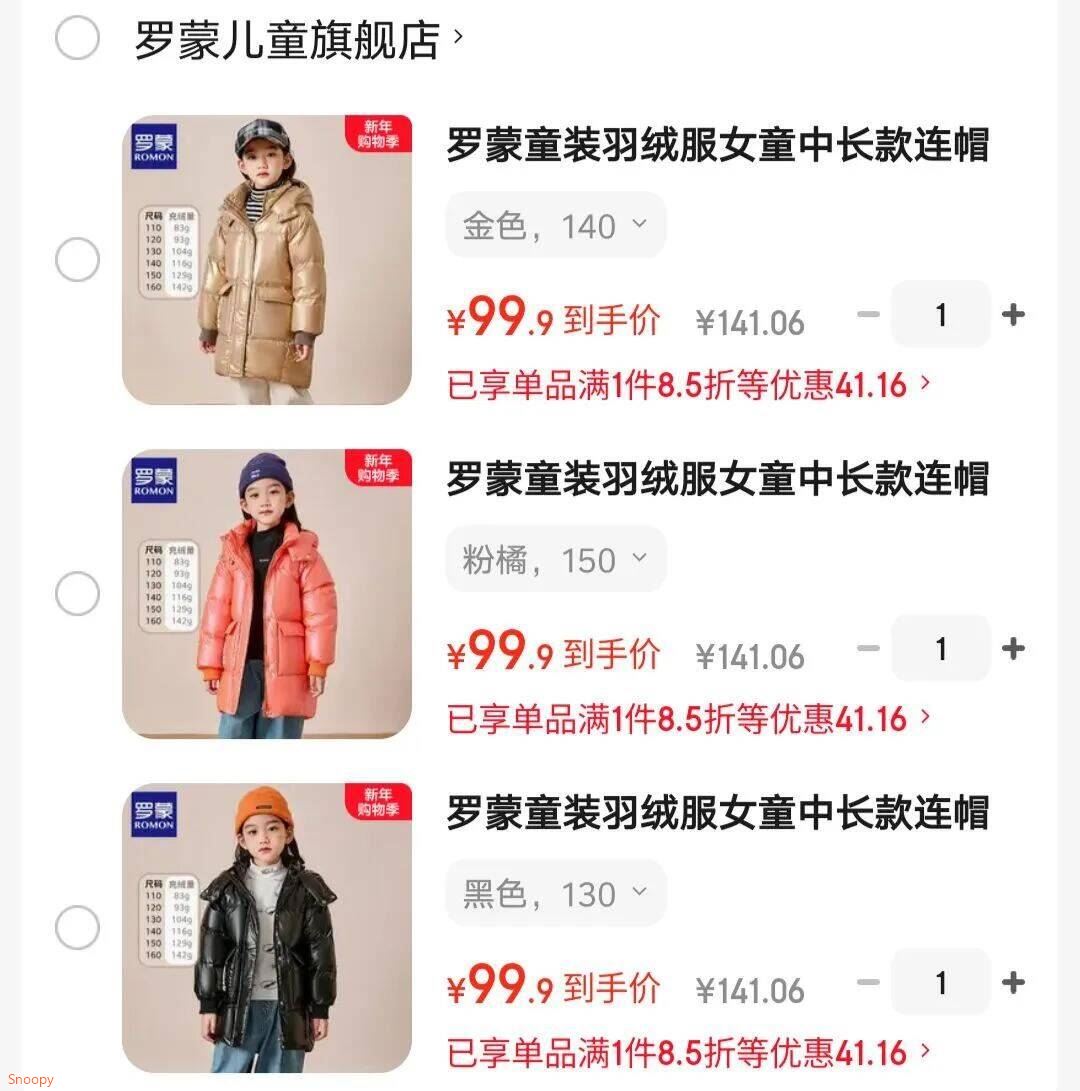The image size is (1080, 1091).
Task: Decrease quantity of the 粉橘 jacket
Action: click(x=868, y=649)
